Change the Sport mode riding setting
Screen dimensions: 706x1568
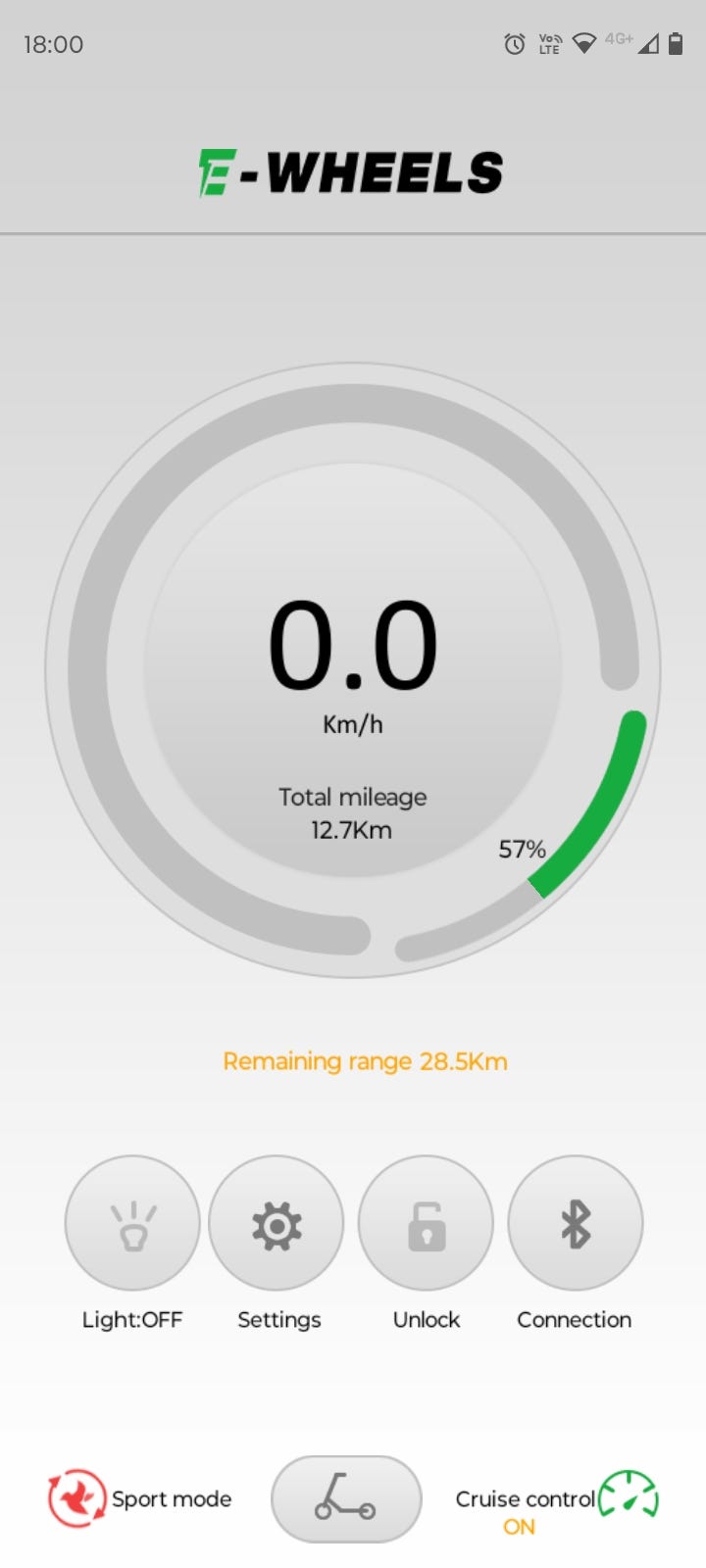pyautogui.click(x=139, y=1498)
